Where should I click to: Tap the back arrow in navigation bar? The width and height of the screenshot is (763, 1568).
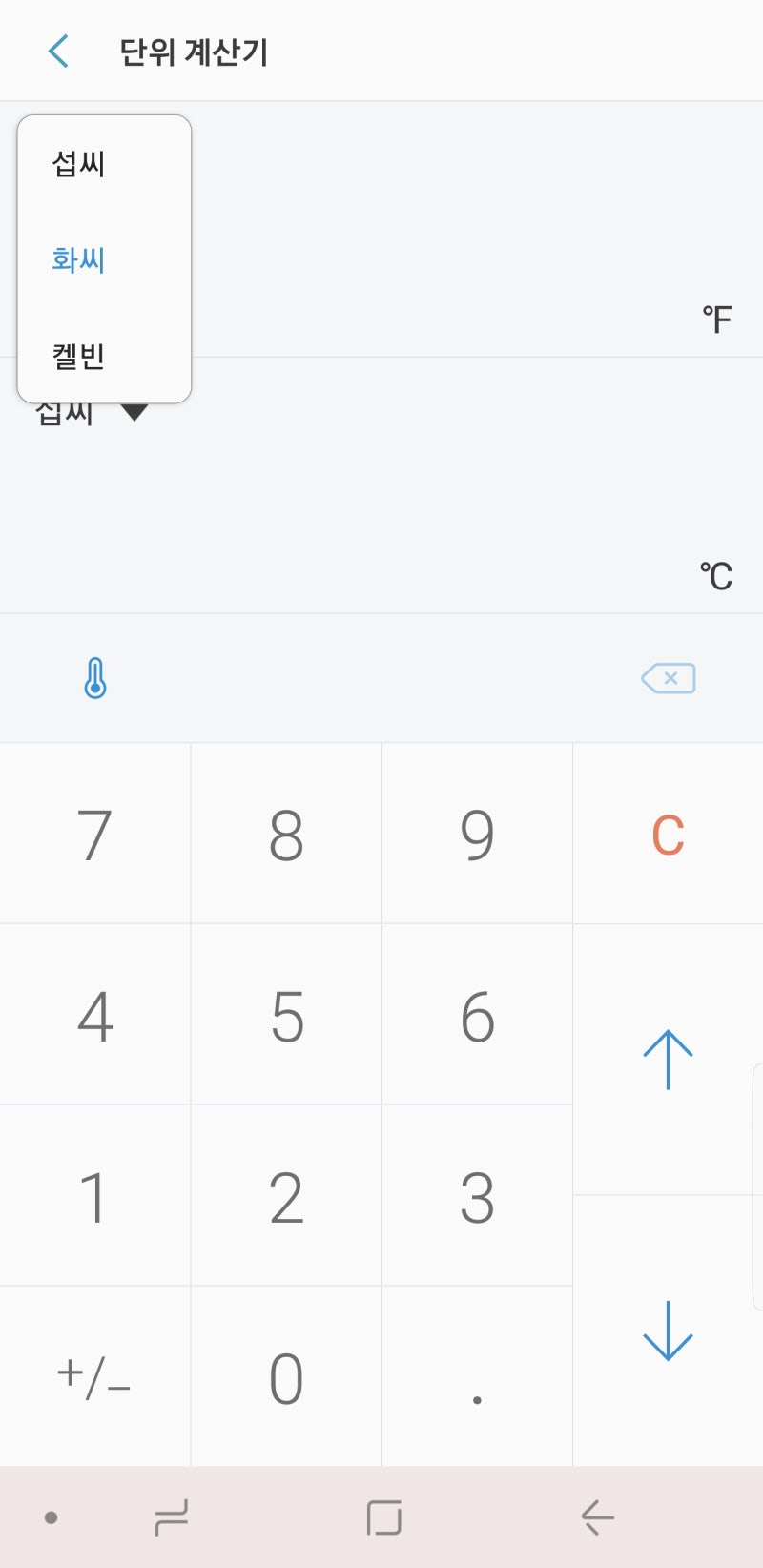tap(596, 1518)
